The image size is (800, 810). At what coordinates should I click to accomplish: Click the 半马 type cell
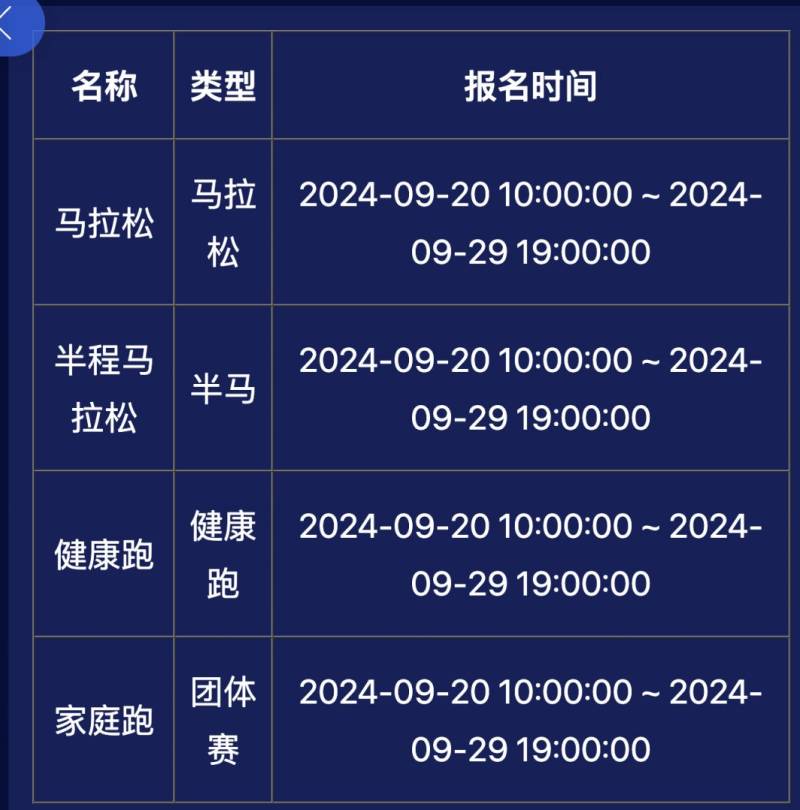click(x=222, y=388)
